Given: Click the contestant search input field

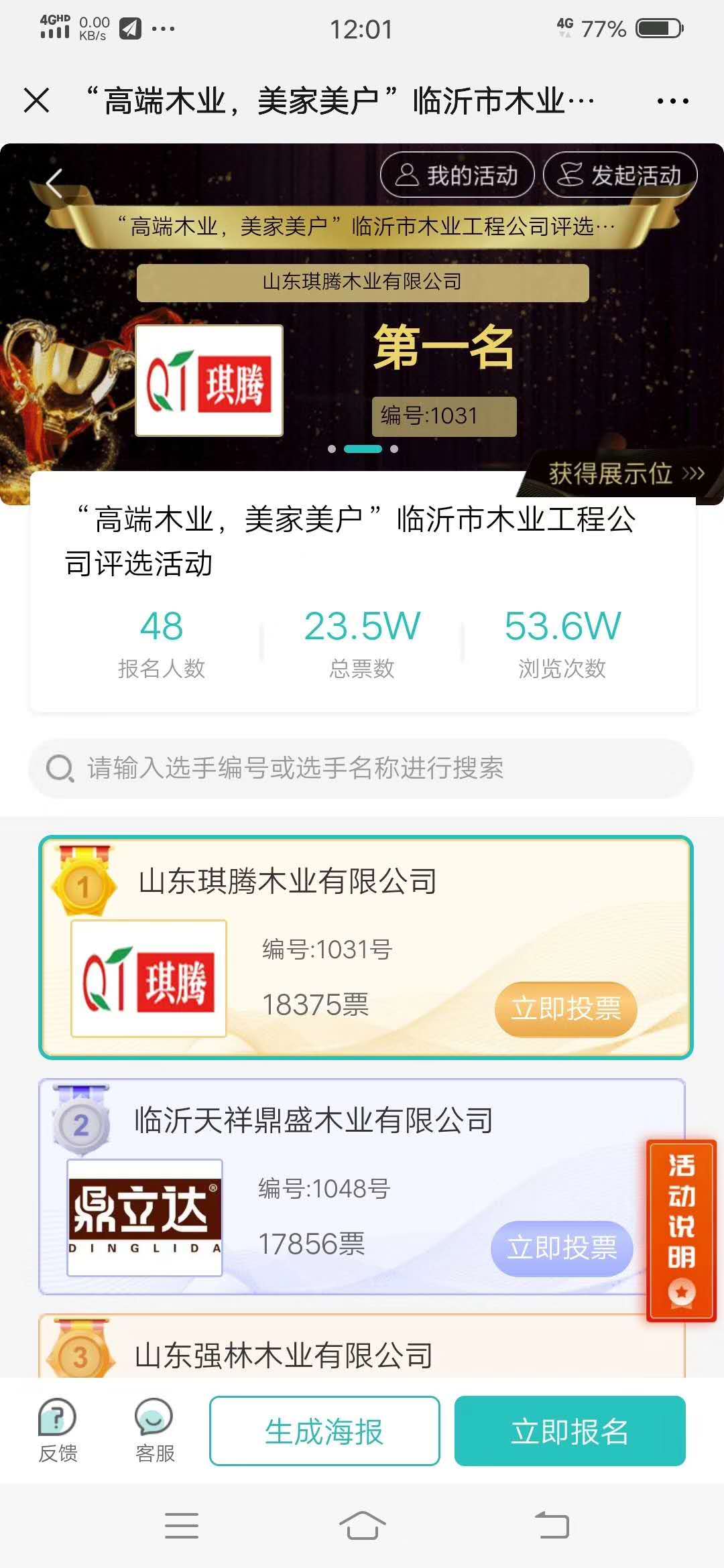Looking at the screenshot, I should tap(295, 769).
